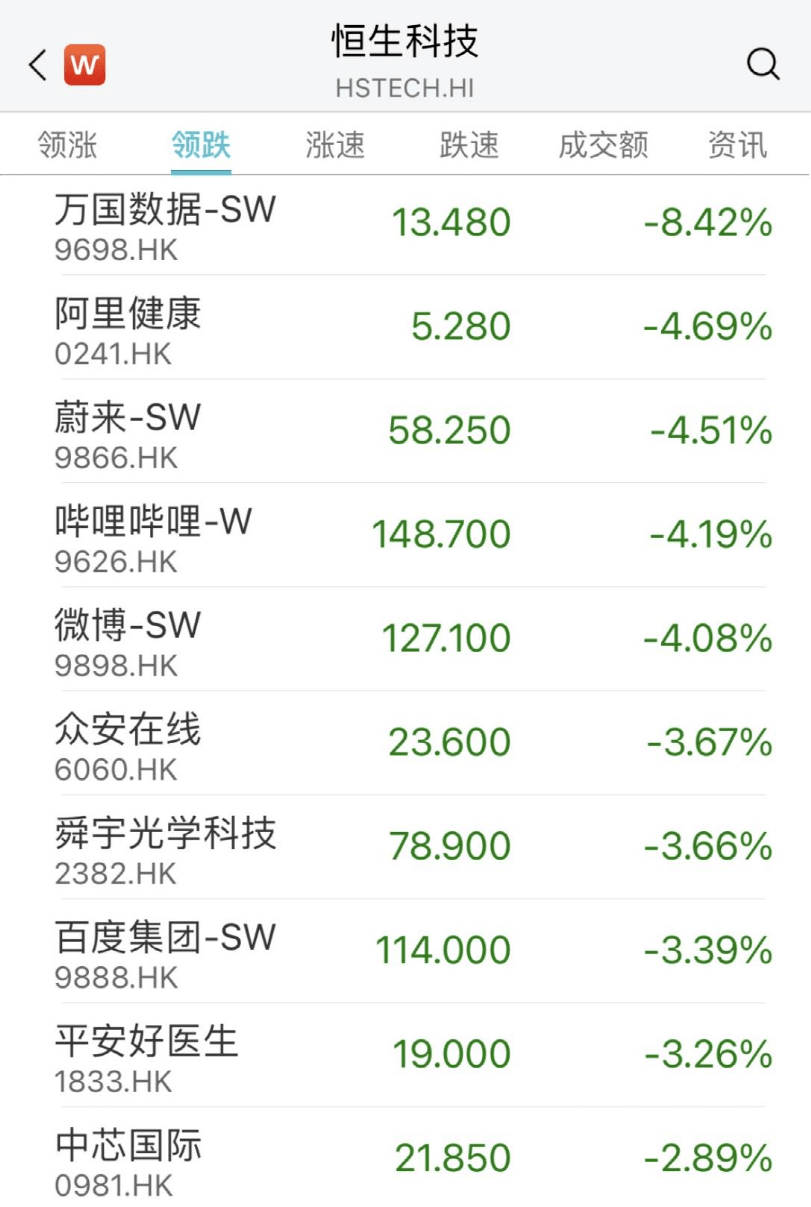Select the 成交额 tab
Screen dimensions: 811x1207
pos(602,145)
